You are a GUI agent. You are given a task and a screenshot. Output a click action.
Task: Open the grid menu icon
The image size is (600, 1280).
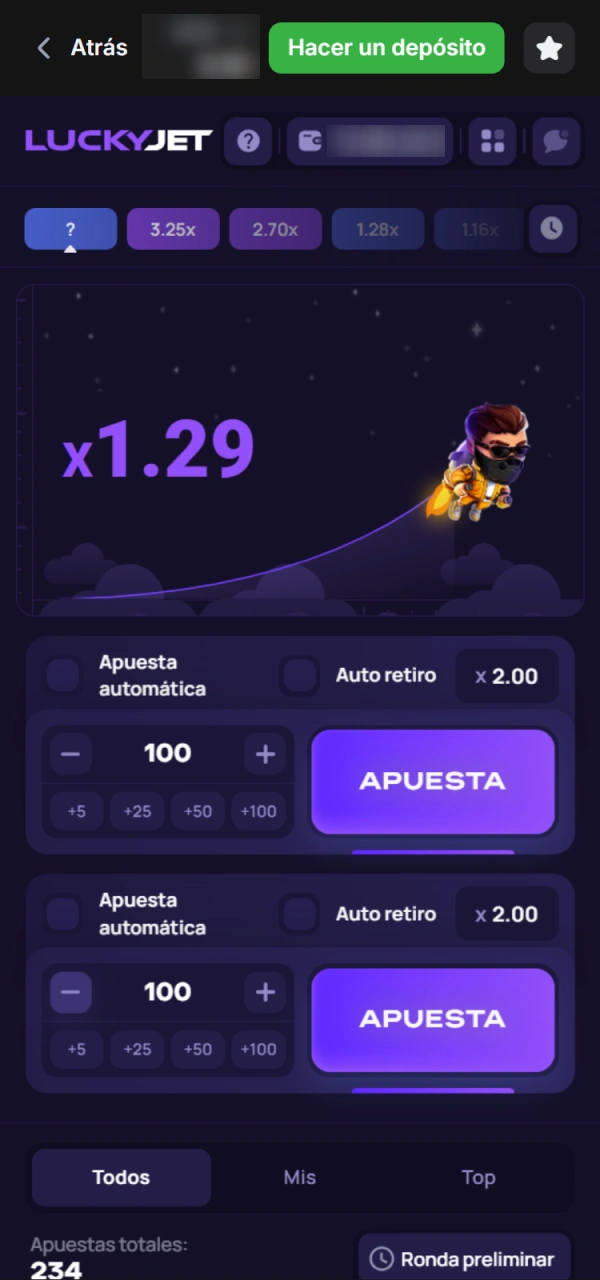[x=492, y=141]
